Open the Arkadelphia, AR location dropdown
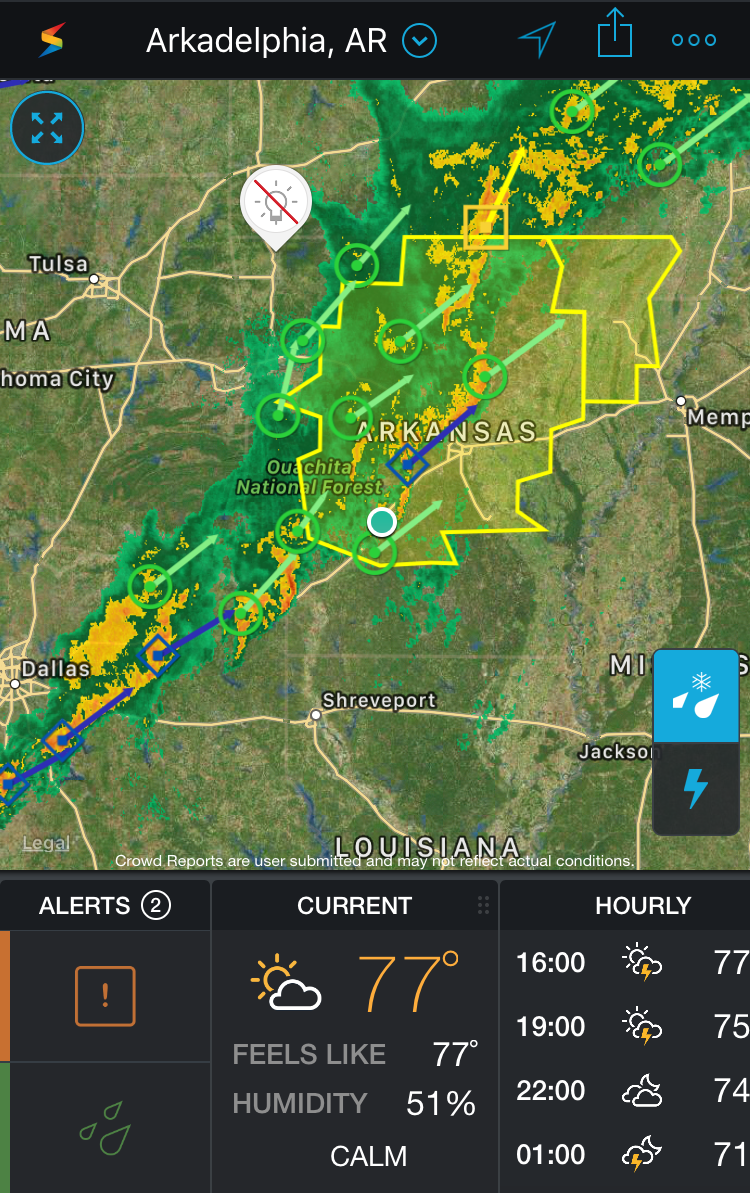750x1193 pixels. 419,41
